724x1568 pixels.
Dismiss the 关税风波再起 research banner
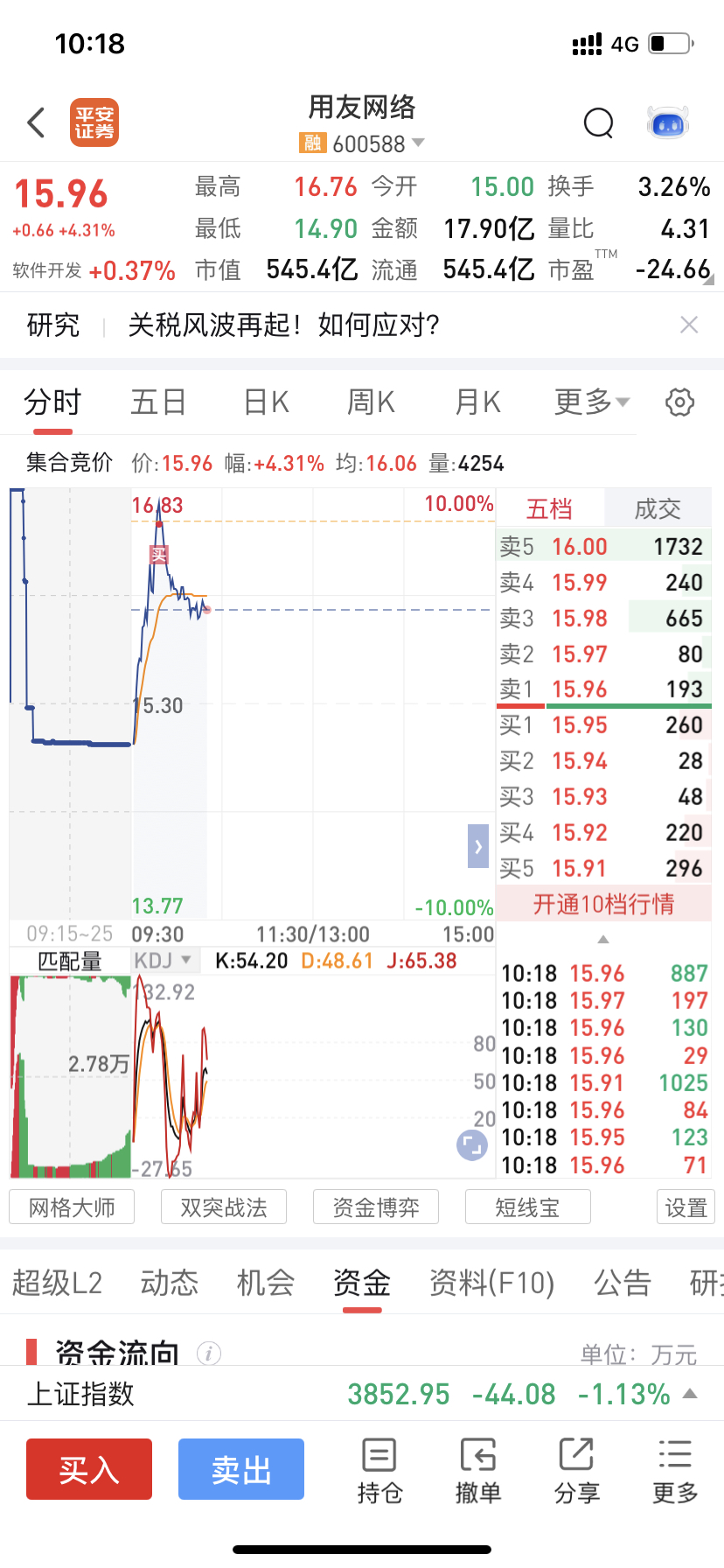pos(689,325)
